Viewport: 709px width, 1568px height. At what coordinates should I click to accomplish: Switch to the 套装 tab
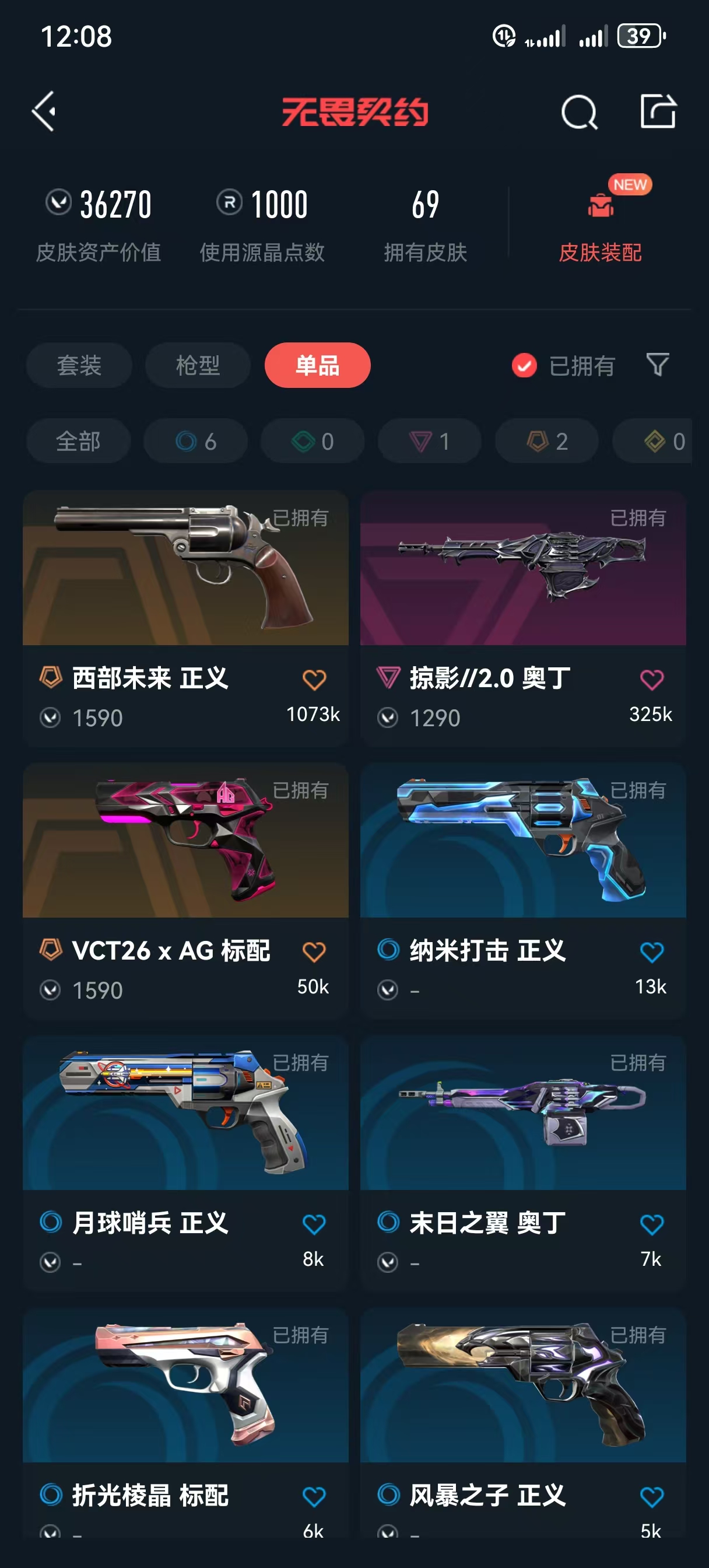tap(79, 365)
